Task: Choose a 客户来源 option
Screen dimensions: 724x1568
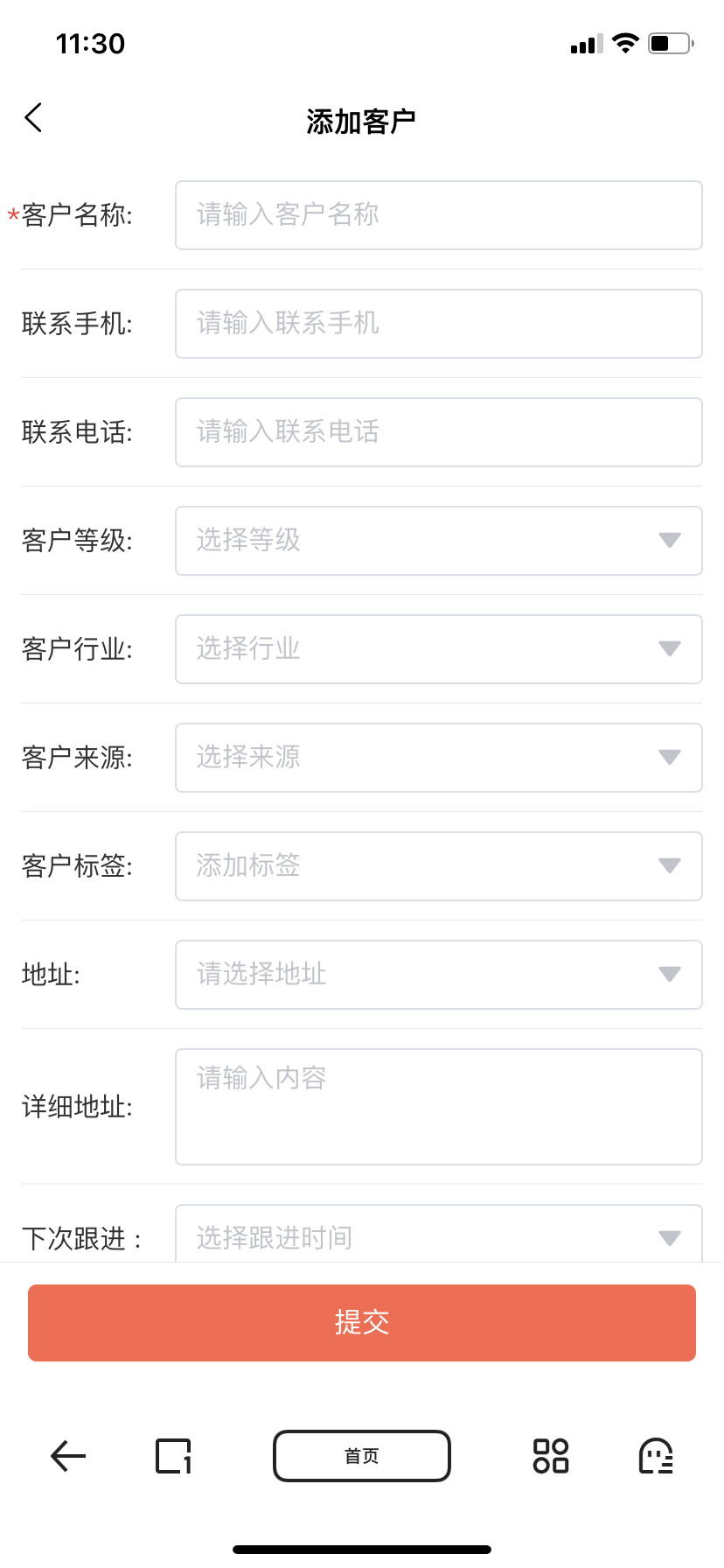Action: (x=439, y=758)
